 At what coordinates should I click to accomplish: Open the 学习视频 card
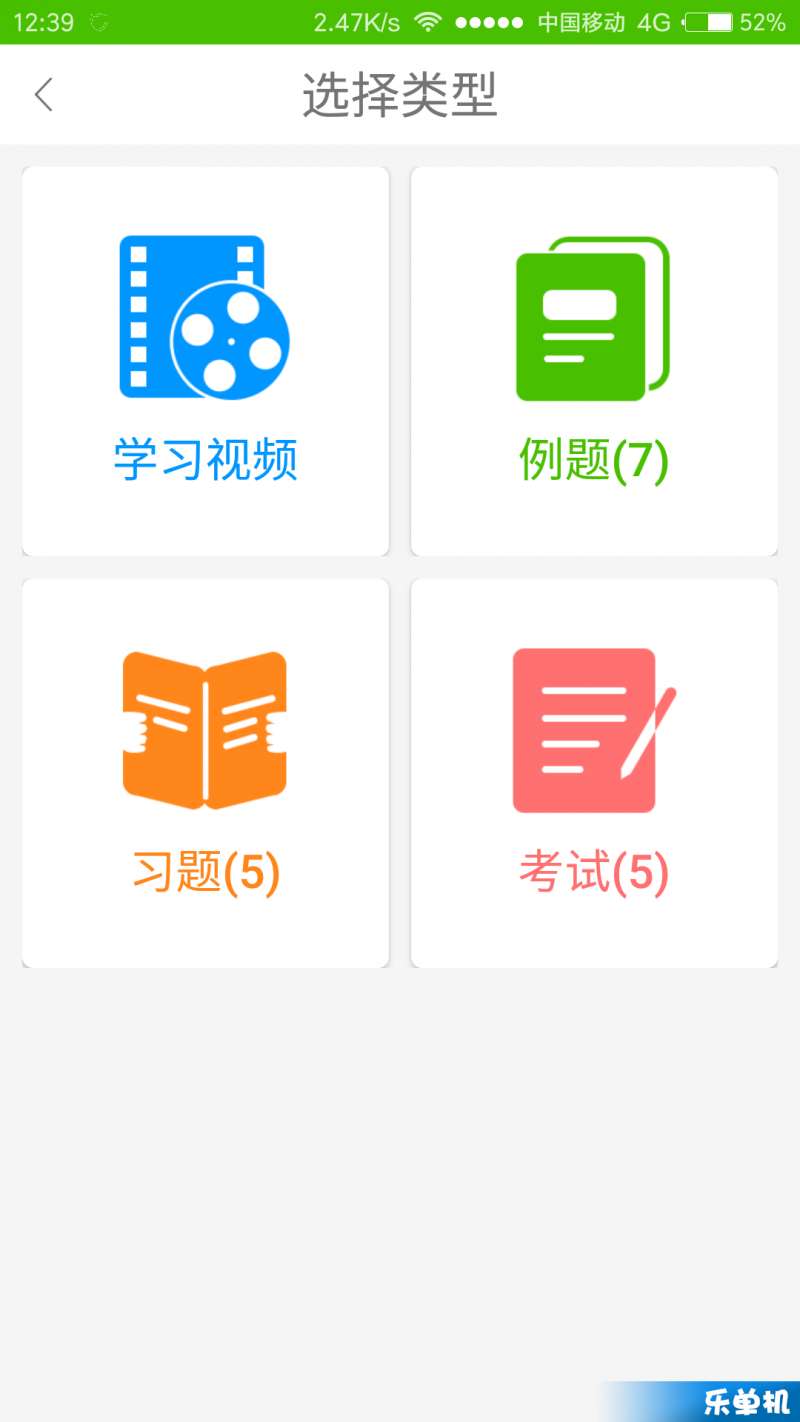(205, 361)
